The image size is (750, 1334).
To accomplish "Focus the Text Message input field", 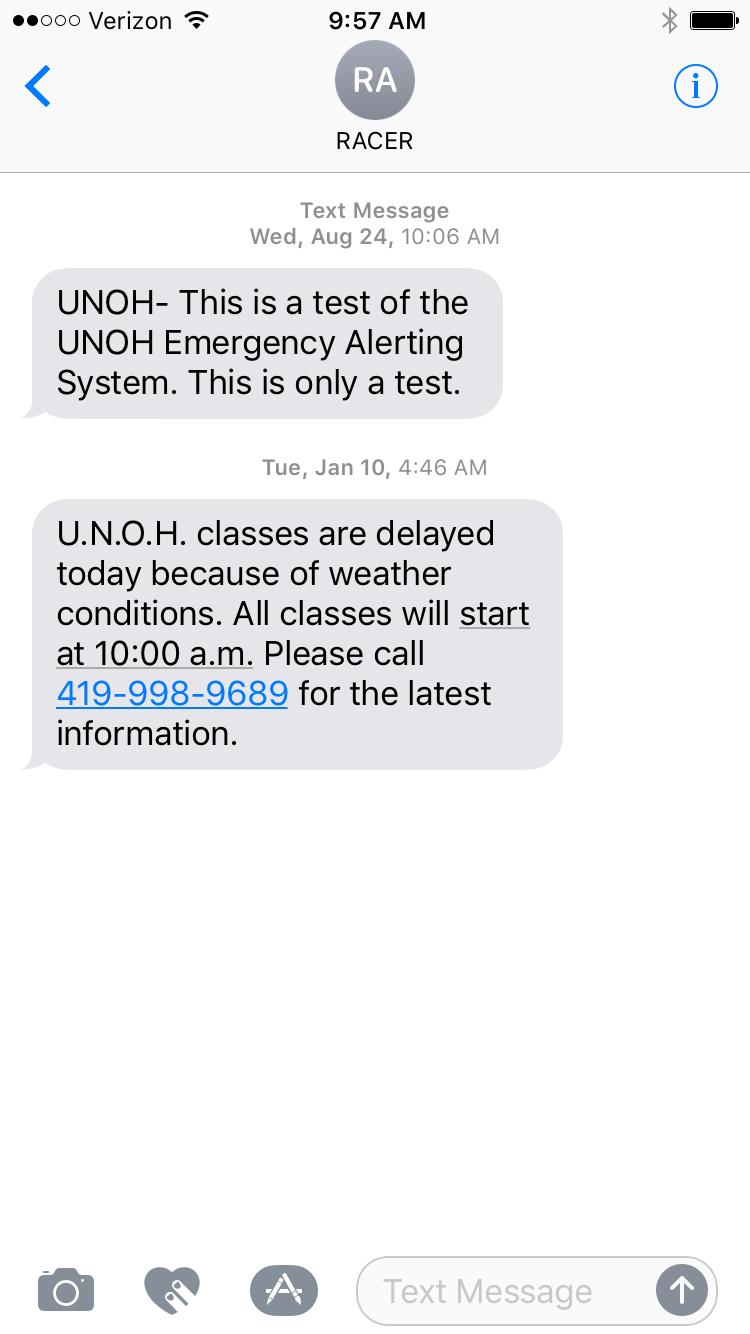I will [500, 1291].
